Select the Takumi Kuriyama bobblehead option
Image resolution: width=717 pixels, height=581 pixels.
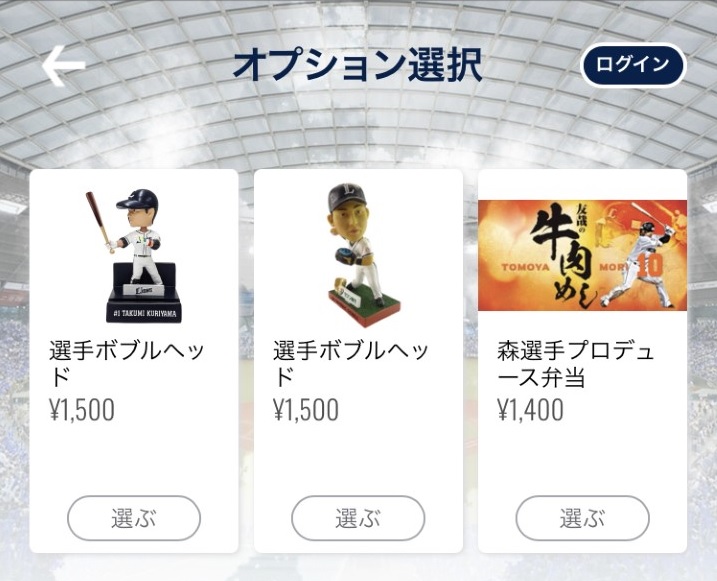pyautogui.click(x=134, y=518)
